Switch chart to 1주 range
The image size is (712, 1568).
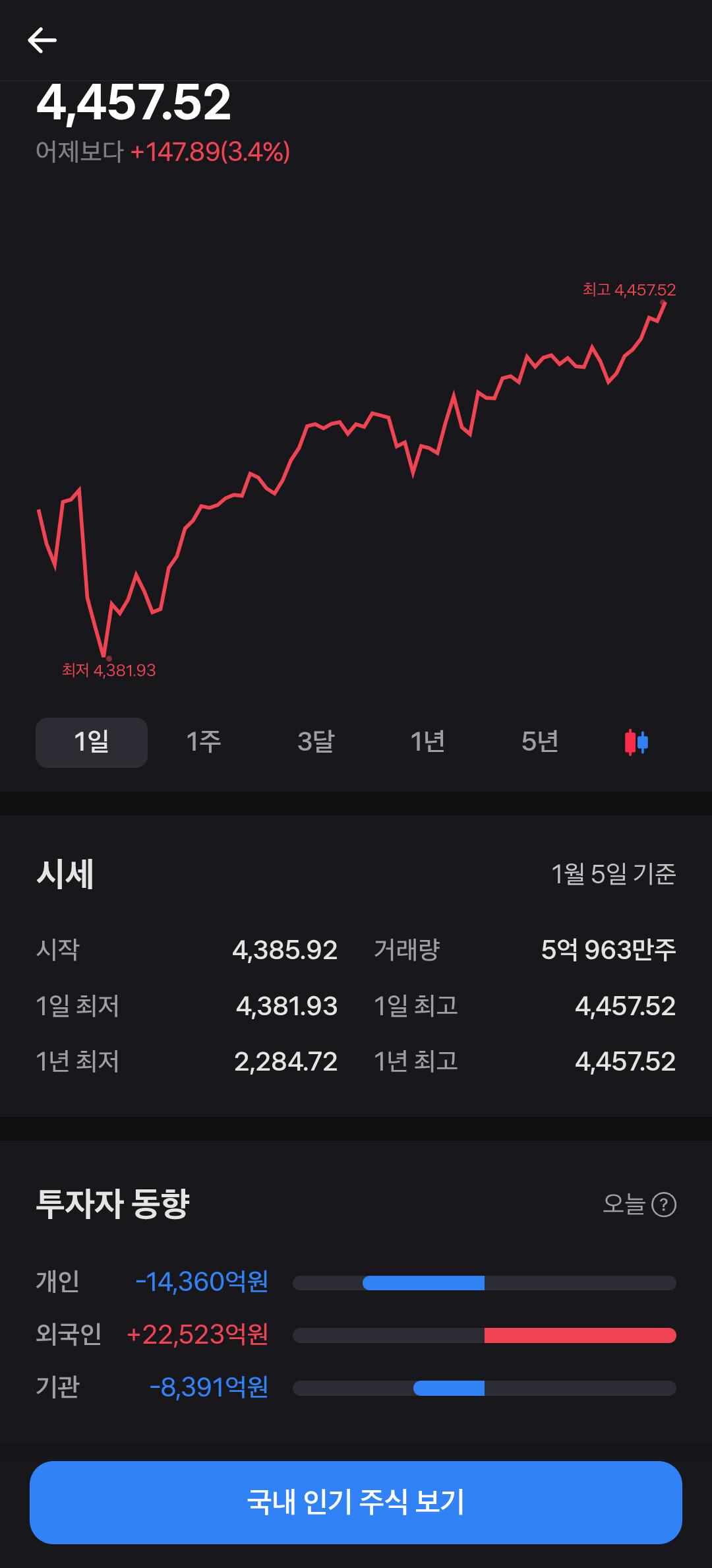coord(204,742)
